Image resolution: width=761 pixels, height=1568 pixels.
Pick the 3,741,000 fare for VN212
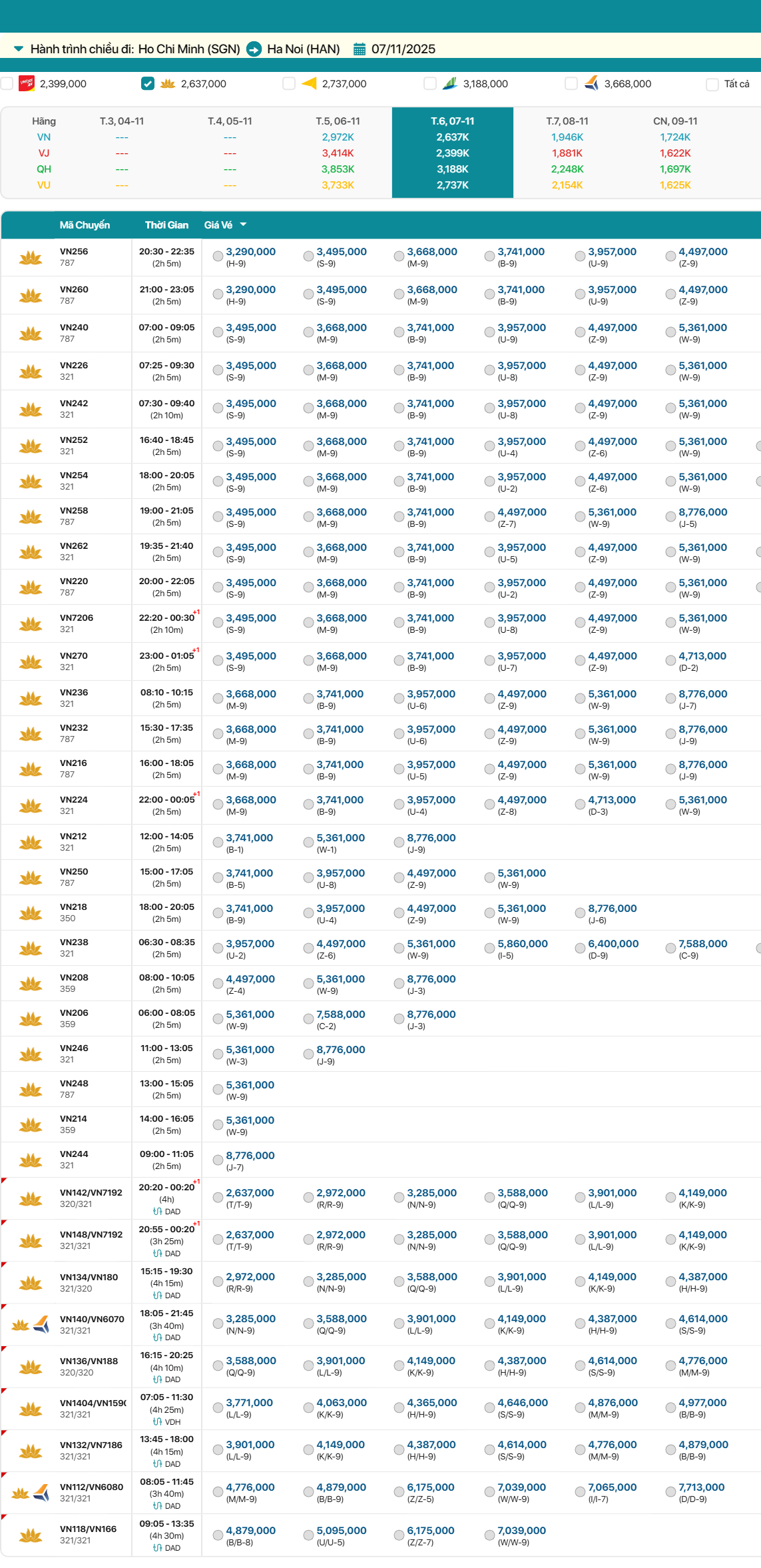pyautogui.click(x=218, y=843)
